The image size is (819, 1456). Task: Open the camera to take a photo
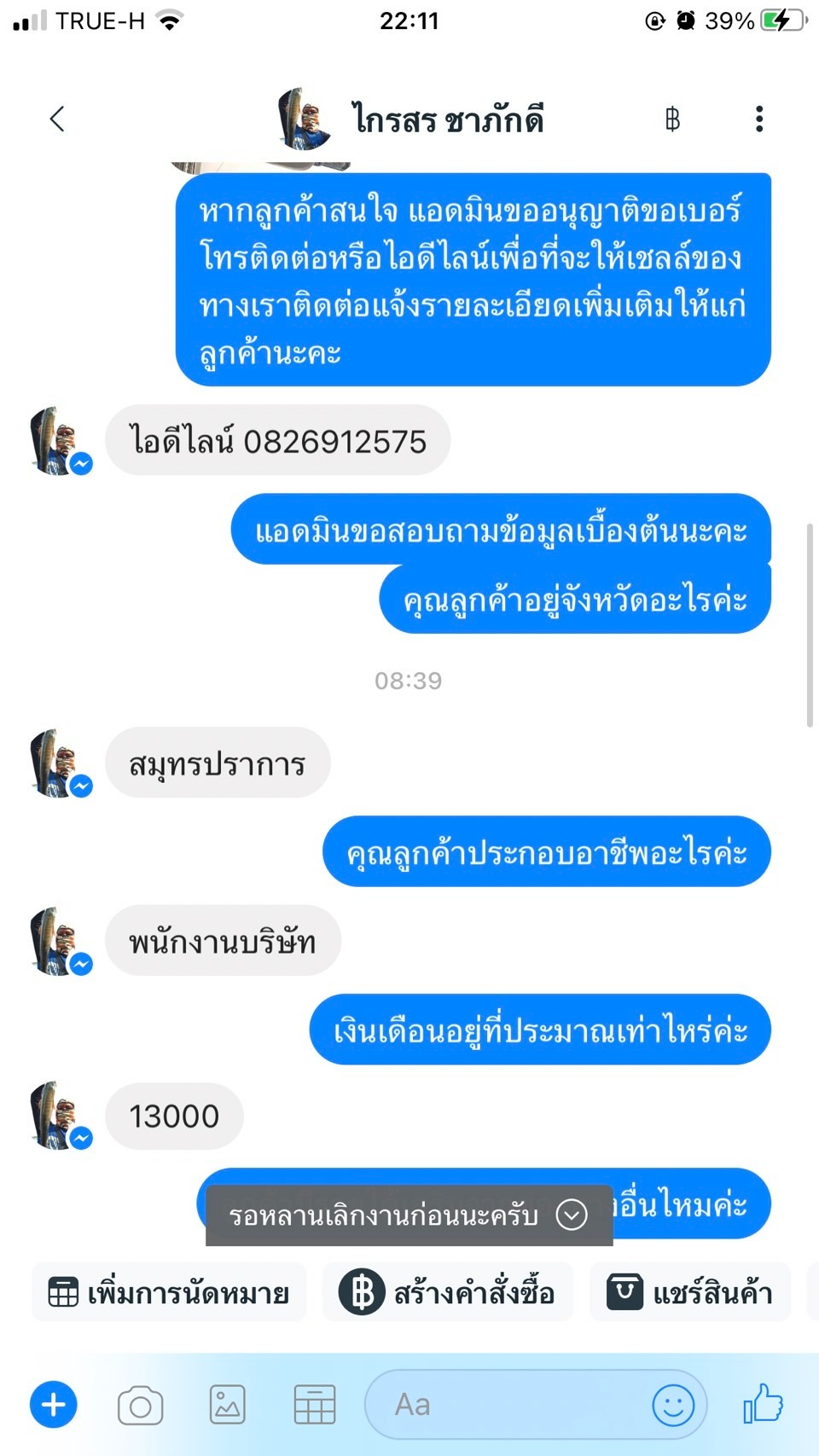click(x=141, y=1406)
